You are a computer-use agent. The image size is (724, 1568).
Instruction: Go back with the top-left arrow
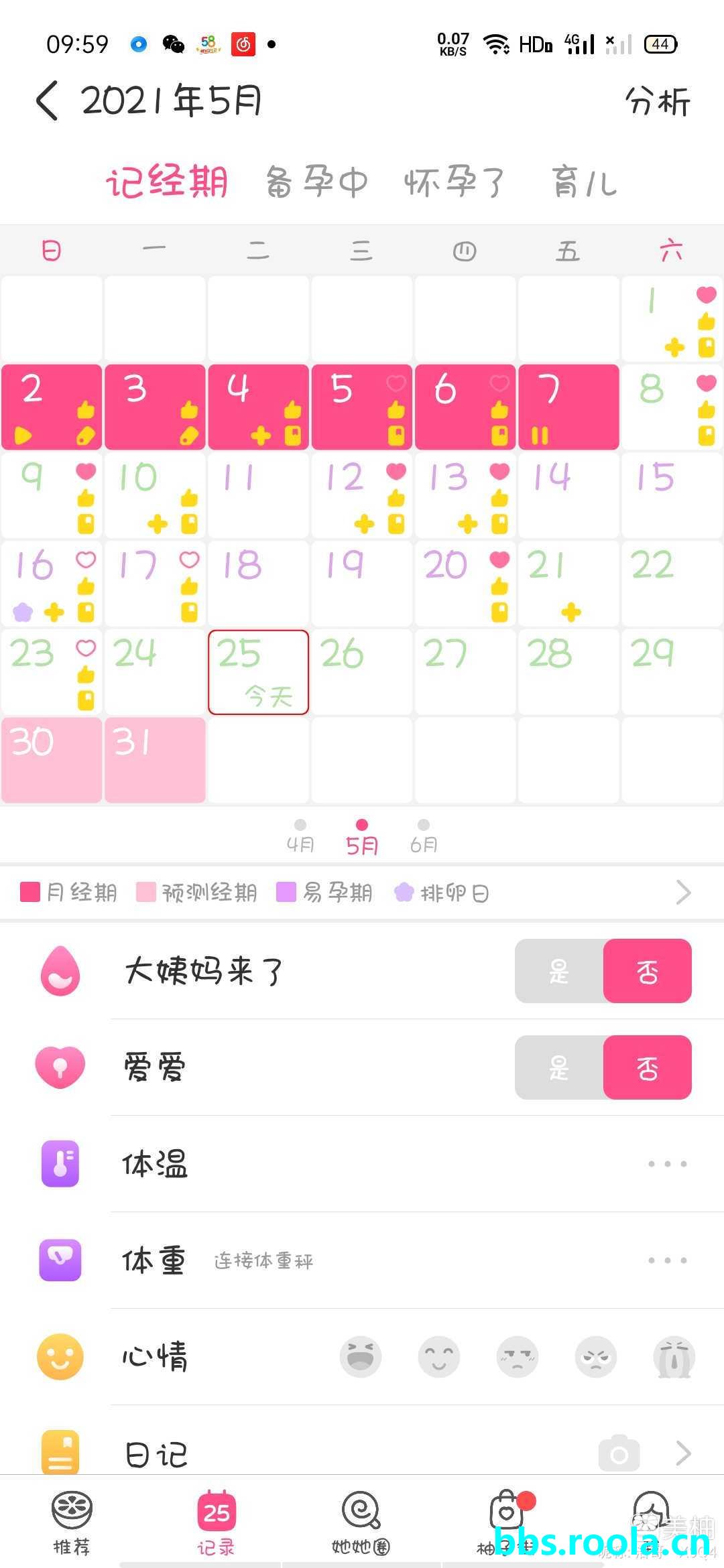(x=47, y=101)
